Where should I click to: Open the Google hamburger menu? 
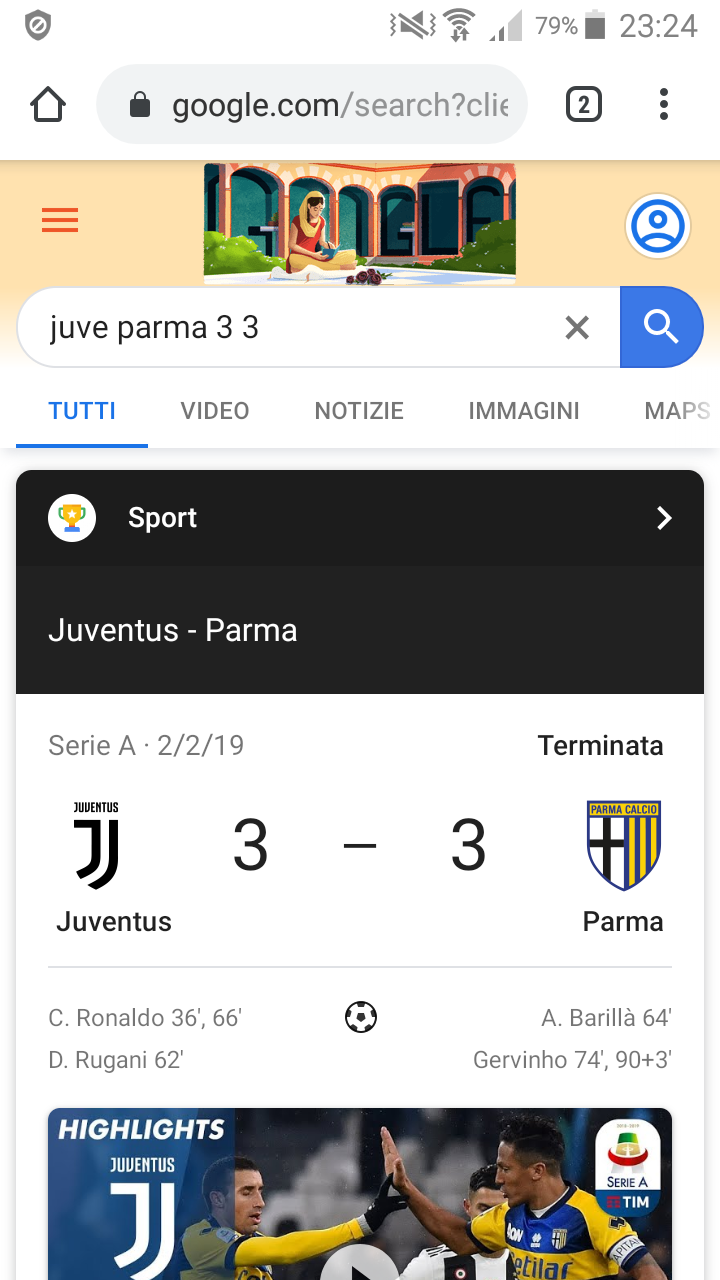click(x=60, y=220)
